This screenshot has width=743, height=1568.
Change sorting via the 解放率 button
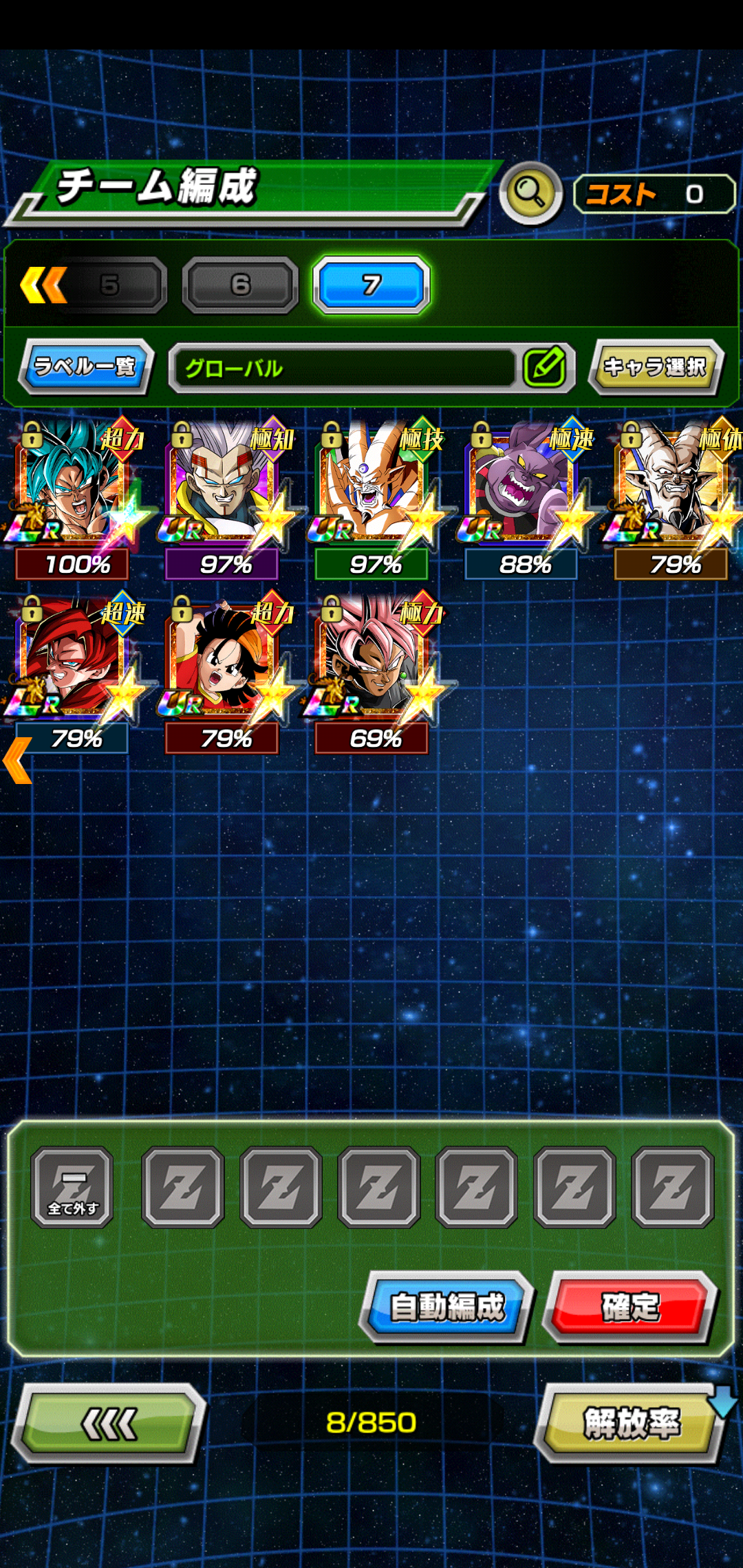[631, 1423]
